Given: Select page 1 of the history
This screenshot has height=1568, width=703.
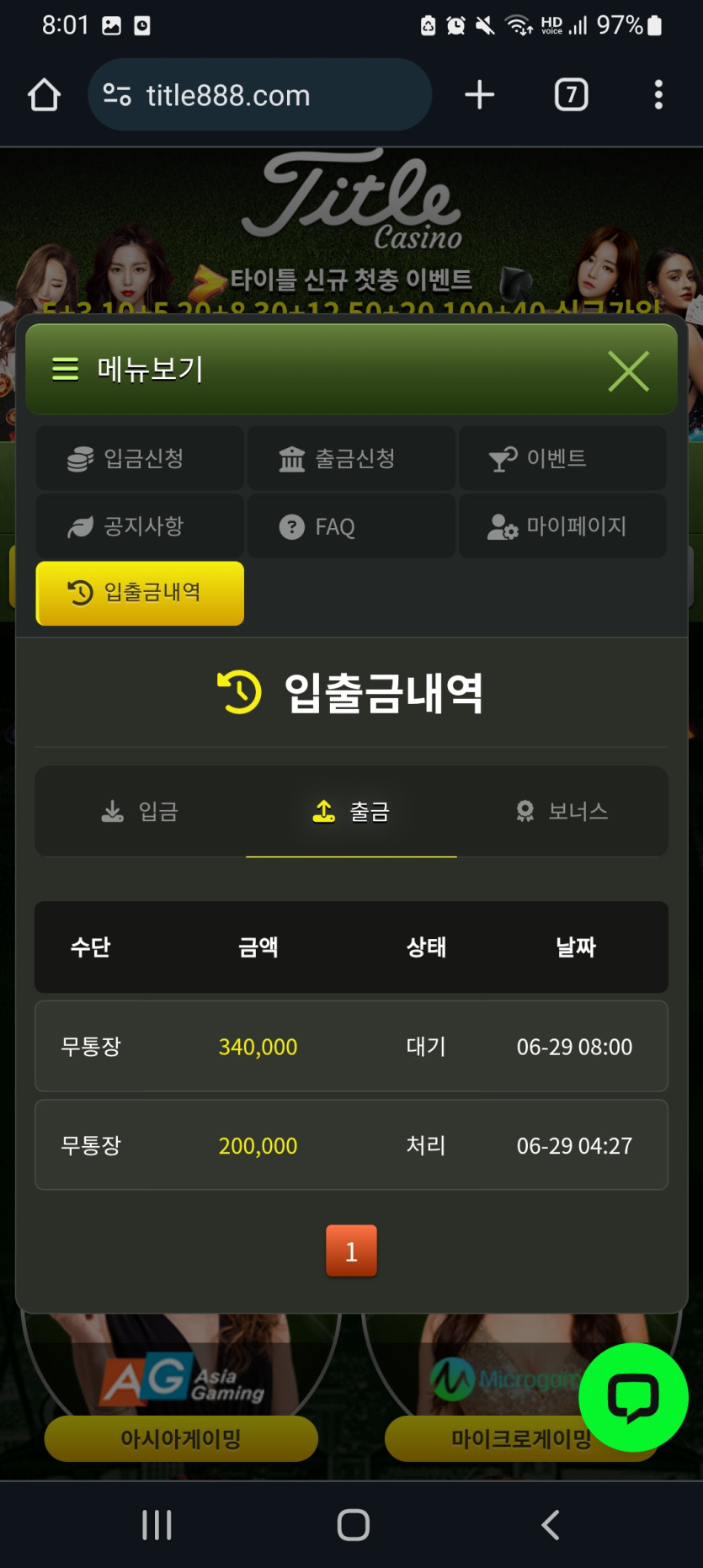Looking at the screenshot, I should [x=351, y=1251].
